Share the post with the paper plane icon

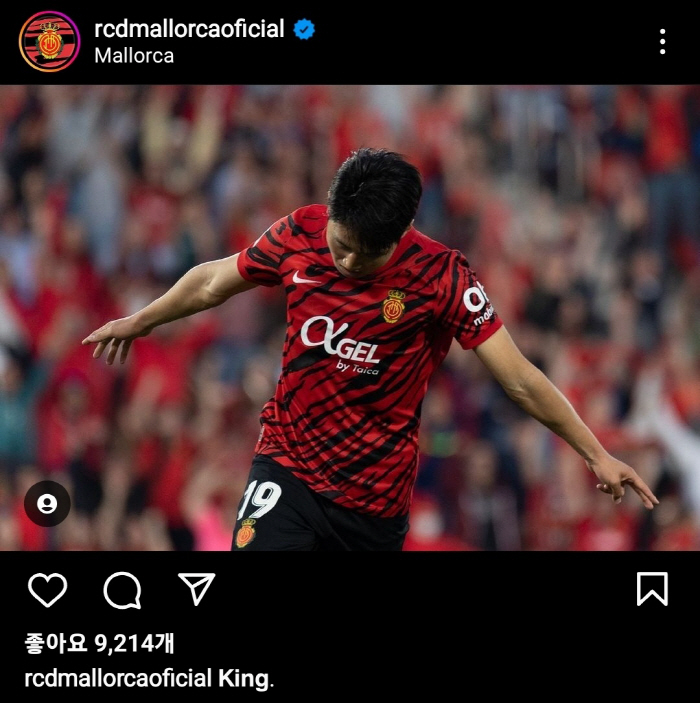click(x=196, y=589)
